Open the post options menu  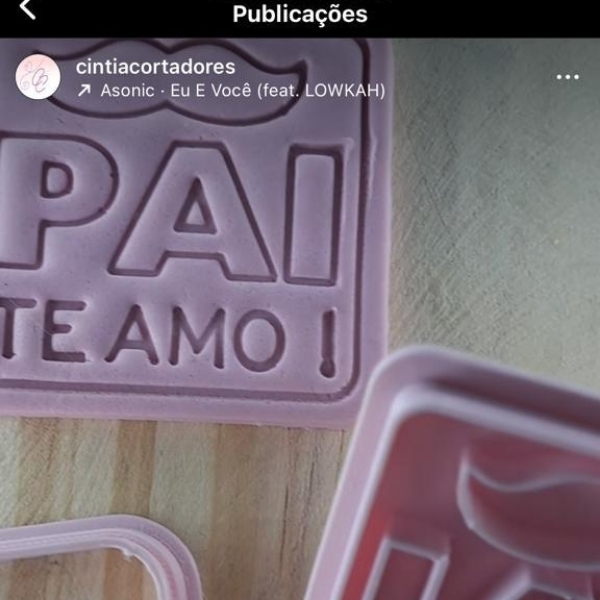point(567,77)
